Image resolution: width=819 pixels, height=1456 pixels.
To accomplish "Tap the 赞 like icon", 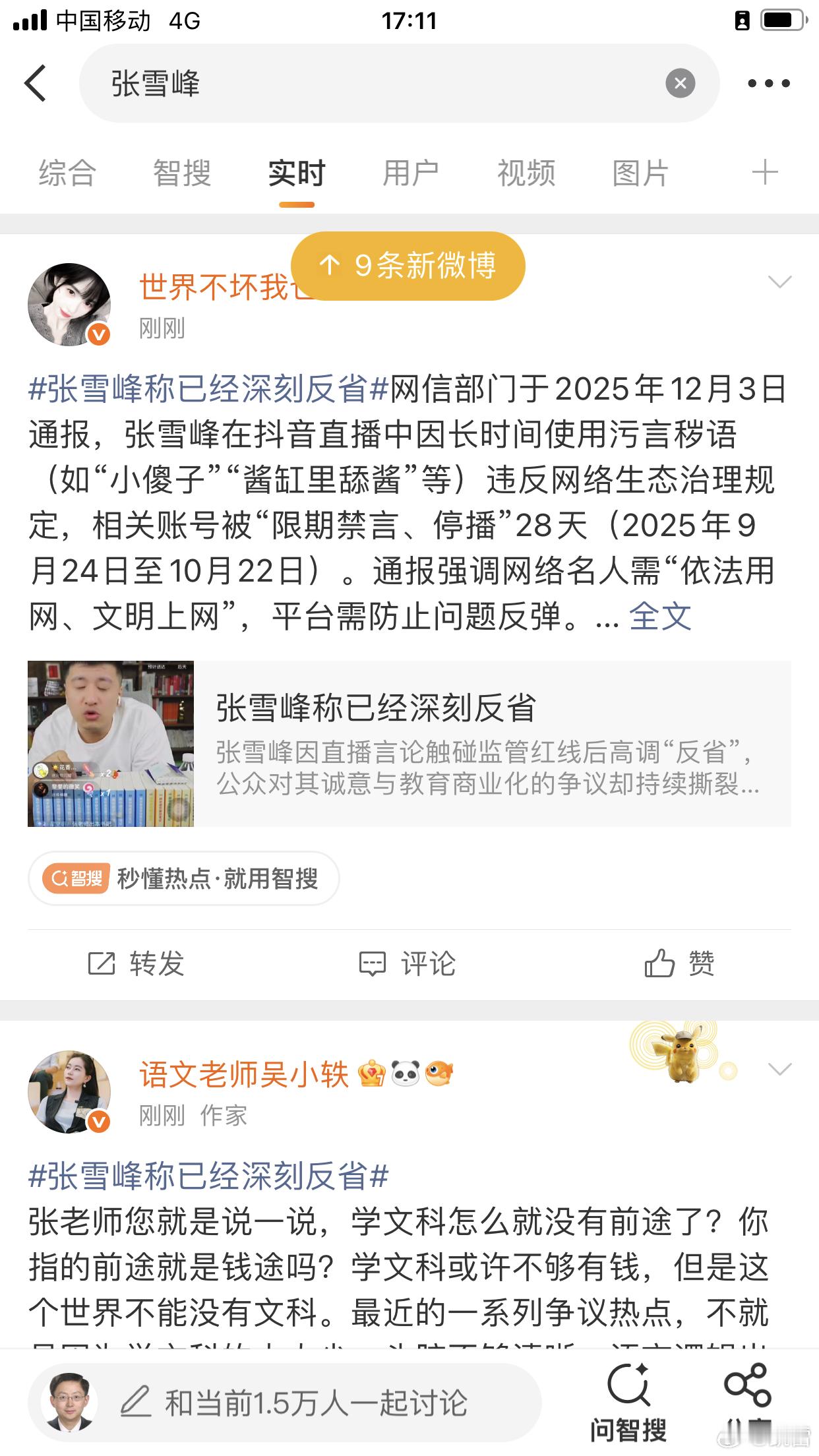I will coord(679,965).
